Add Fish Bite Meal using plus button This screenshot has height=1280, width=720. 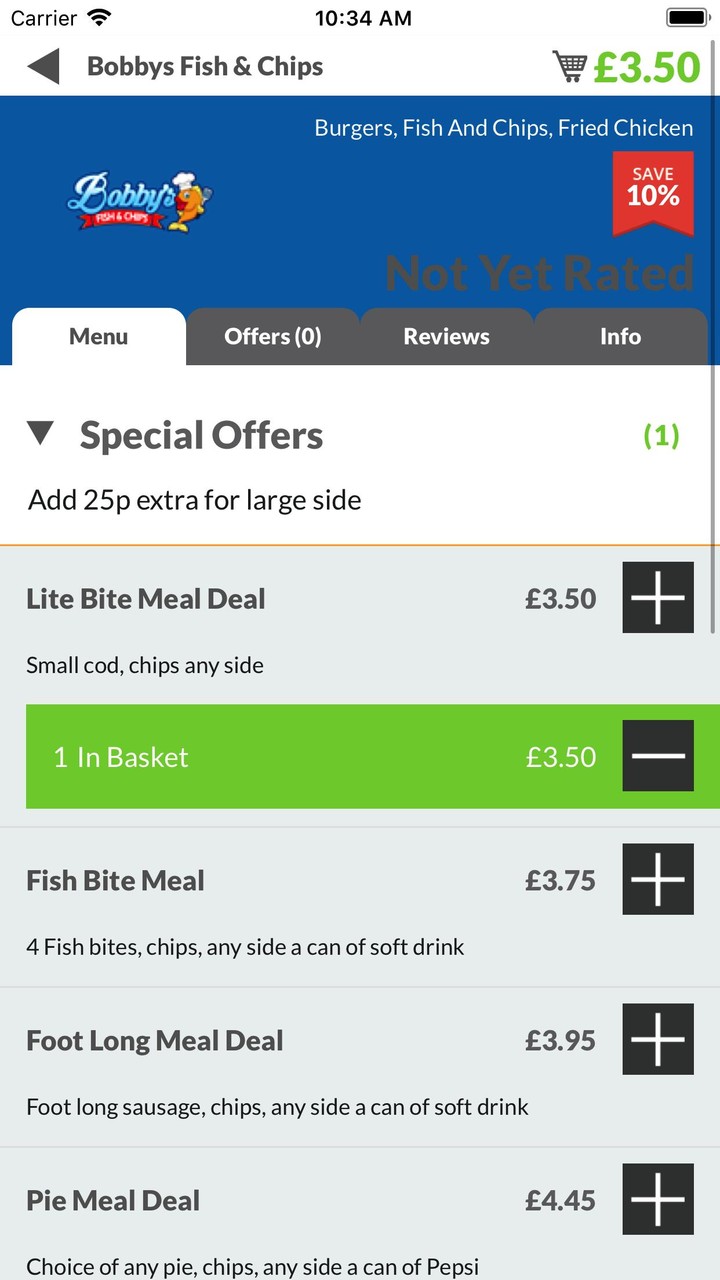[x=657, y=879]
